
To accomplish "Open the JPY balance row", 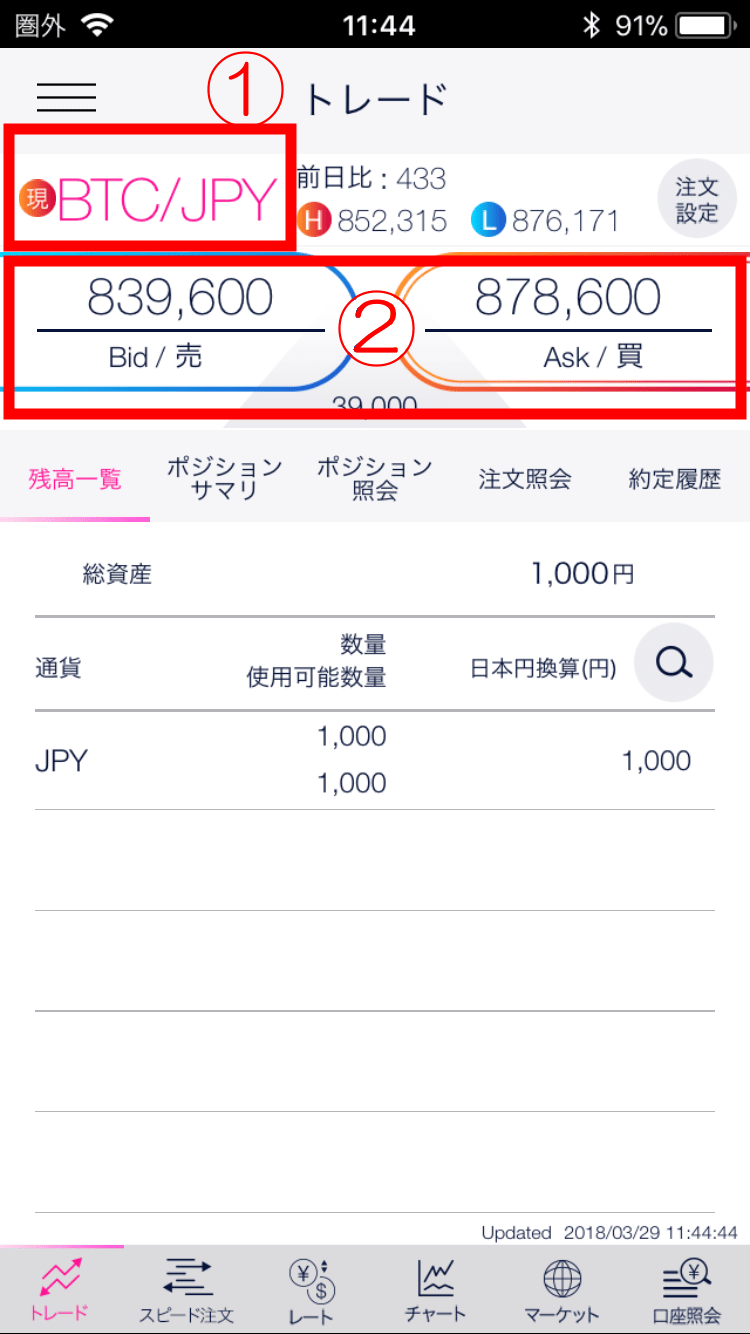I will (x=374, y=760).
